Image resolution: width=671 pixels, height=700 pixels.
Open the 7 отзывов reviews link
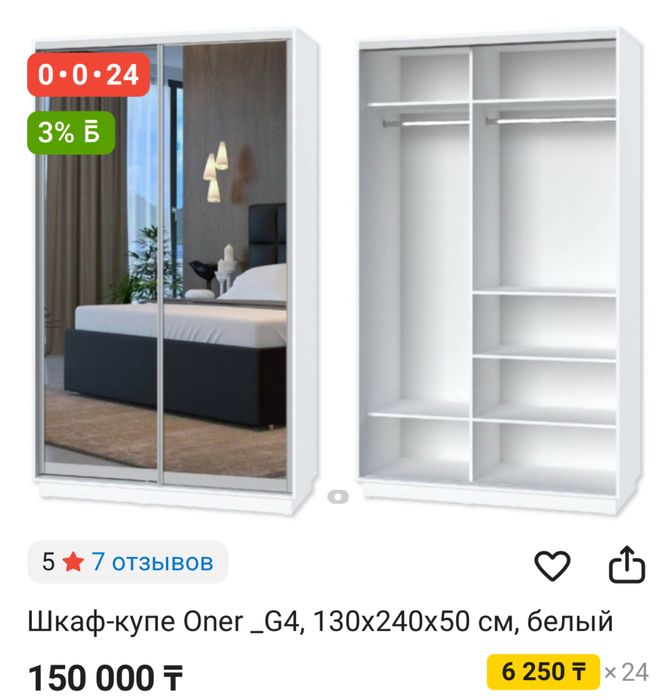(152, 562)
